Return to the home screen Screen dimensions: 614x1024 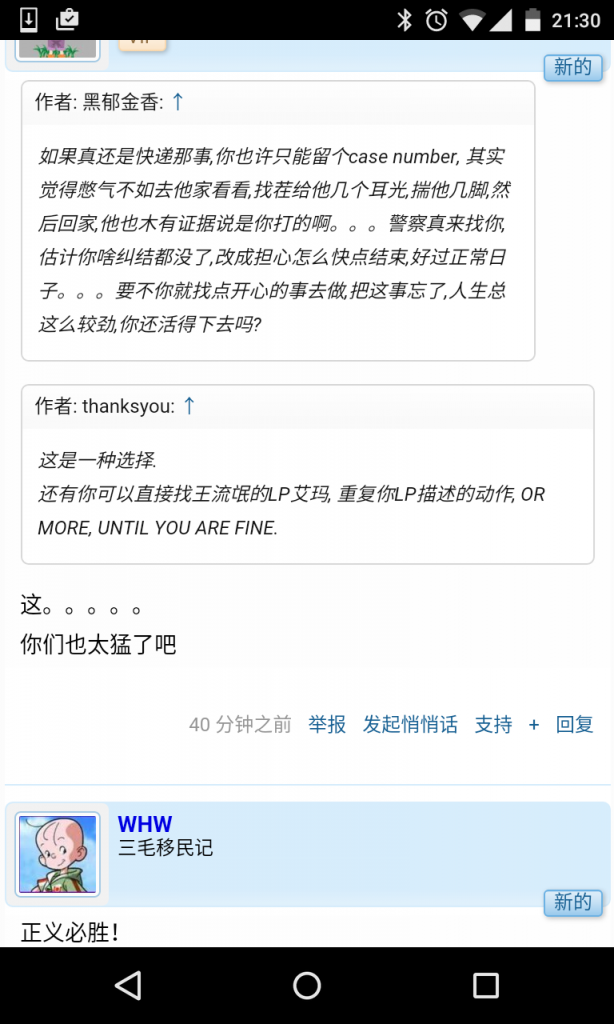307,985
